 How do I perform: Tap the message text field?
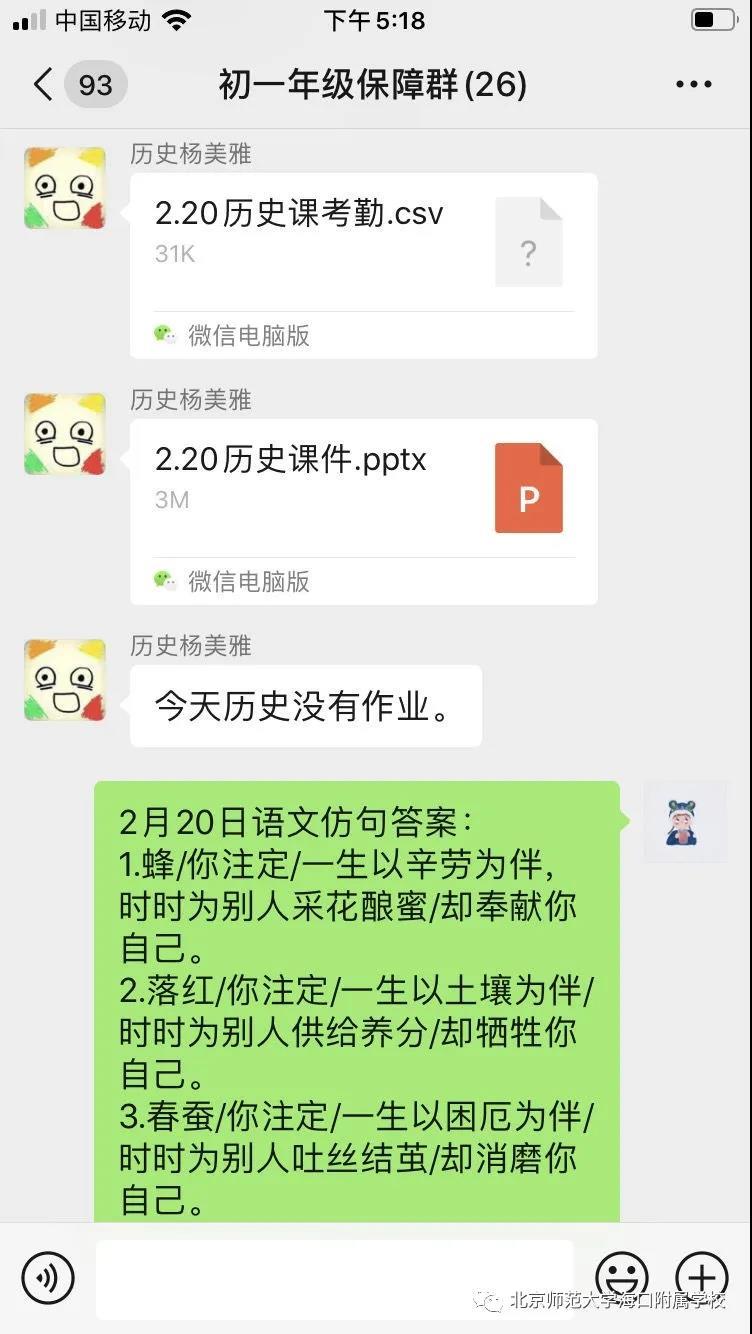pos(334,1278)
